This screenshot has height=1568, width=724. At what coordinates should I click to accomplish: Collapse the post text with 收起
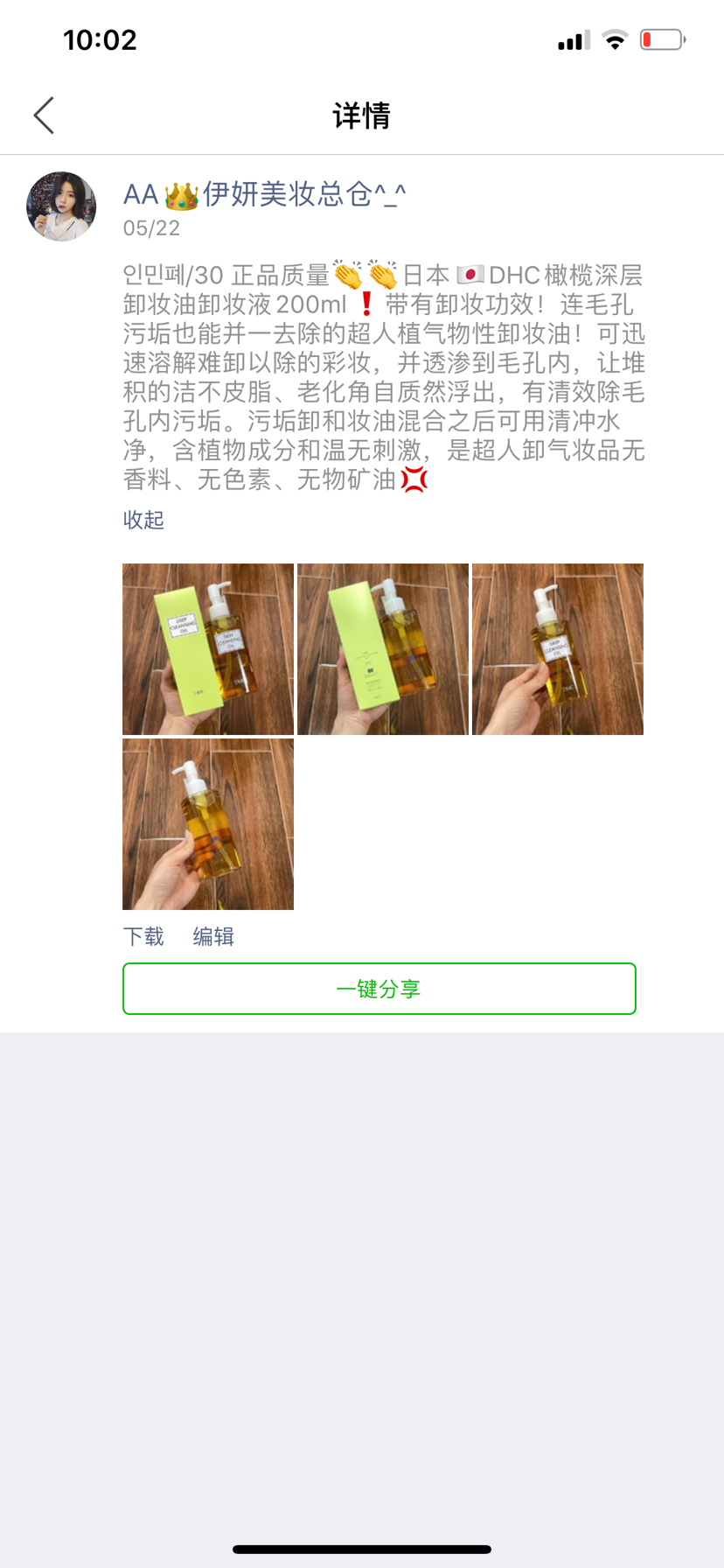click(x=143, y=520)
